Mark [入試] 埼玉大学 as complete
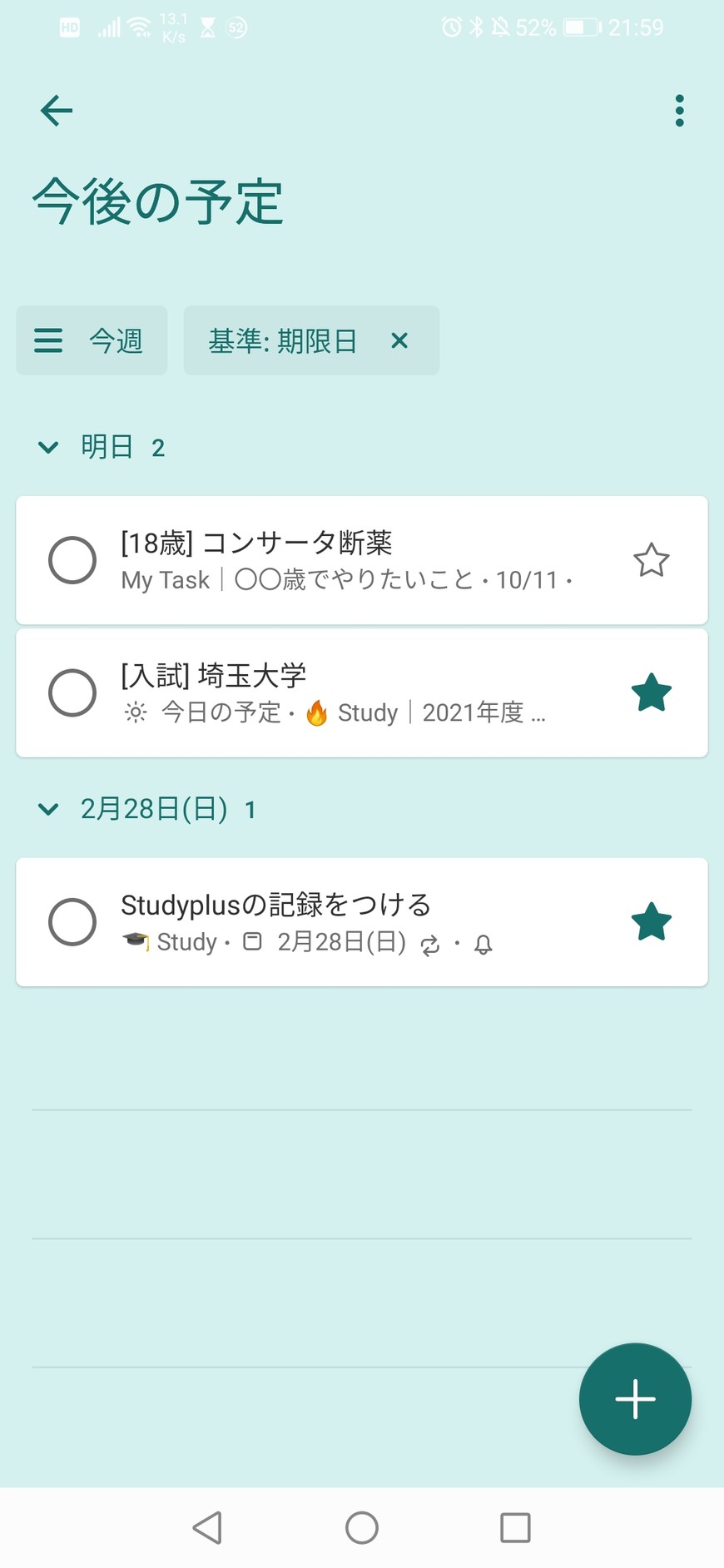Screen dimensions: 724x1568 click(x=72, y=692)
